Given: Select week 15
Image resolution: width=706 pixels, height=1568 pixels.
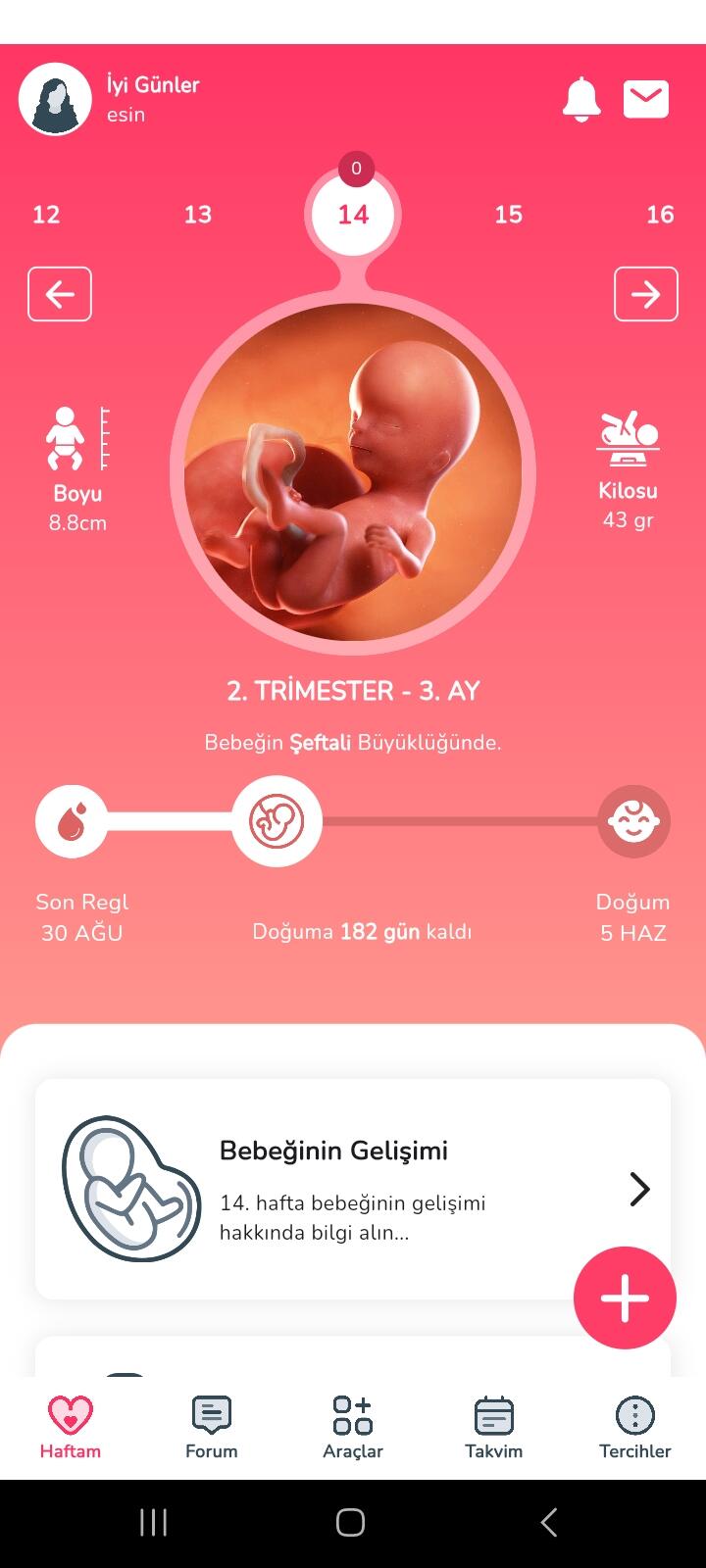Looking at the screenshot, I should (509, 215).
